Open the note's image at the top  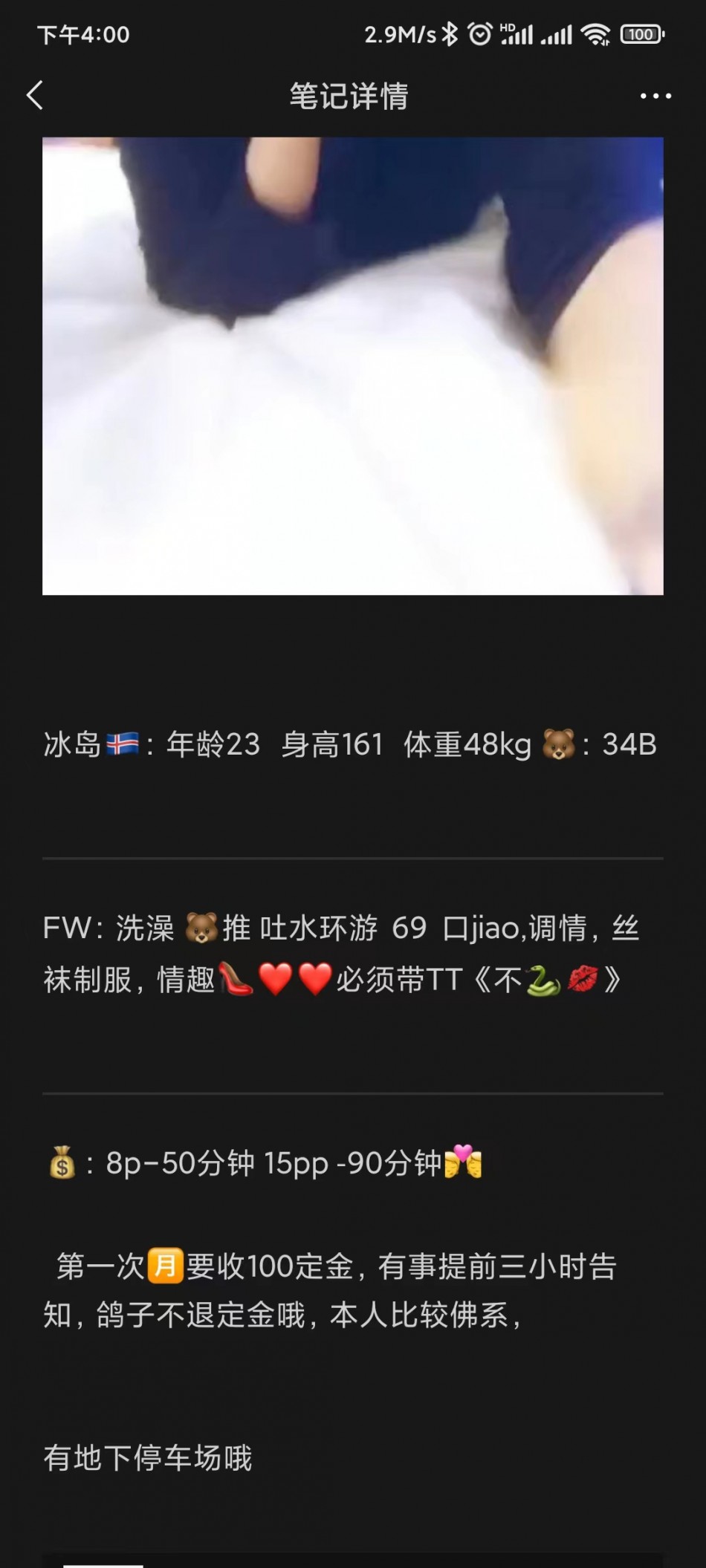coord(352,365)
